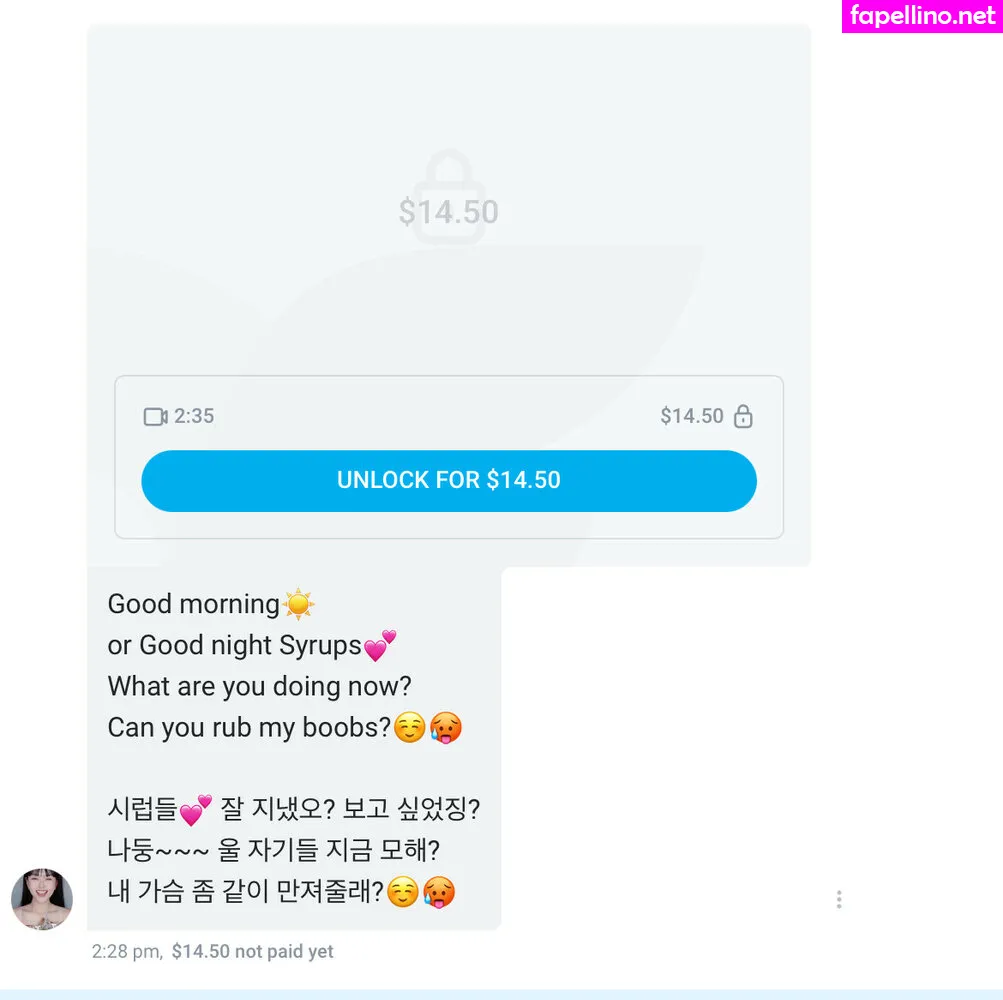Tap the locked $14.50 video preview
This screenshot has width=1003, height=1000.
tap(448, 199)
